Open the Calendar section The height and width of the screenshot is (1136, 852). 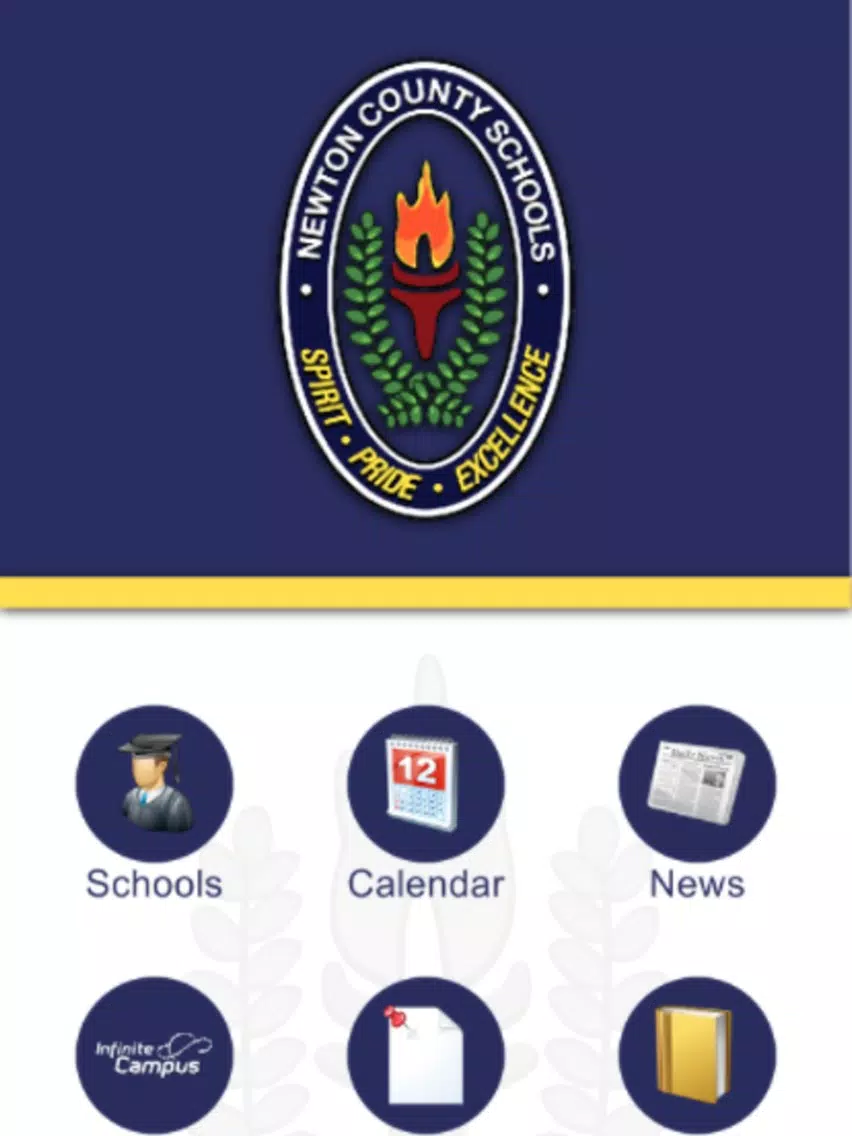click(x=425, y=783)
